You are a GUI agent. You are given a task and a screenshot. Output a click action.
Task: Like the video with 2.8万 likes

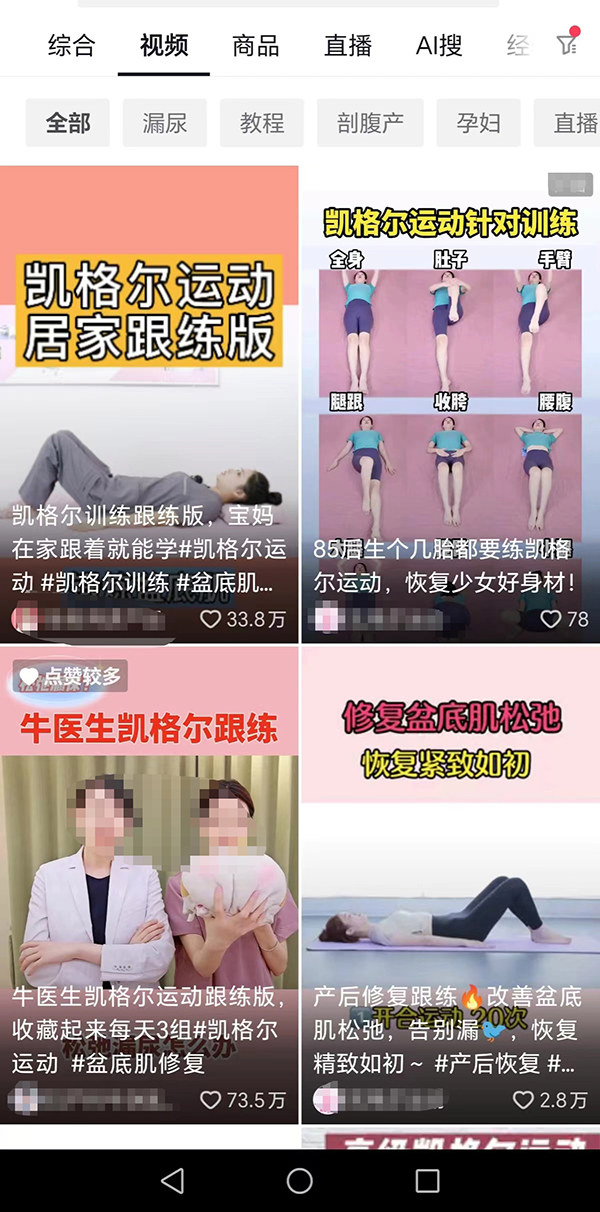pyautogui.click(x=523, y=1100)
